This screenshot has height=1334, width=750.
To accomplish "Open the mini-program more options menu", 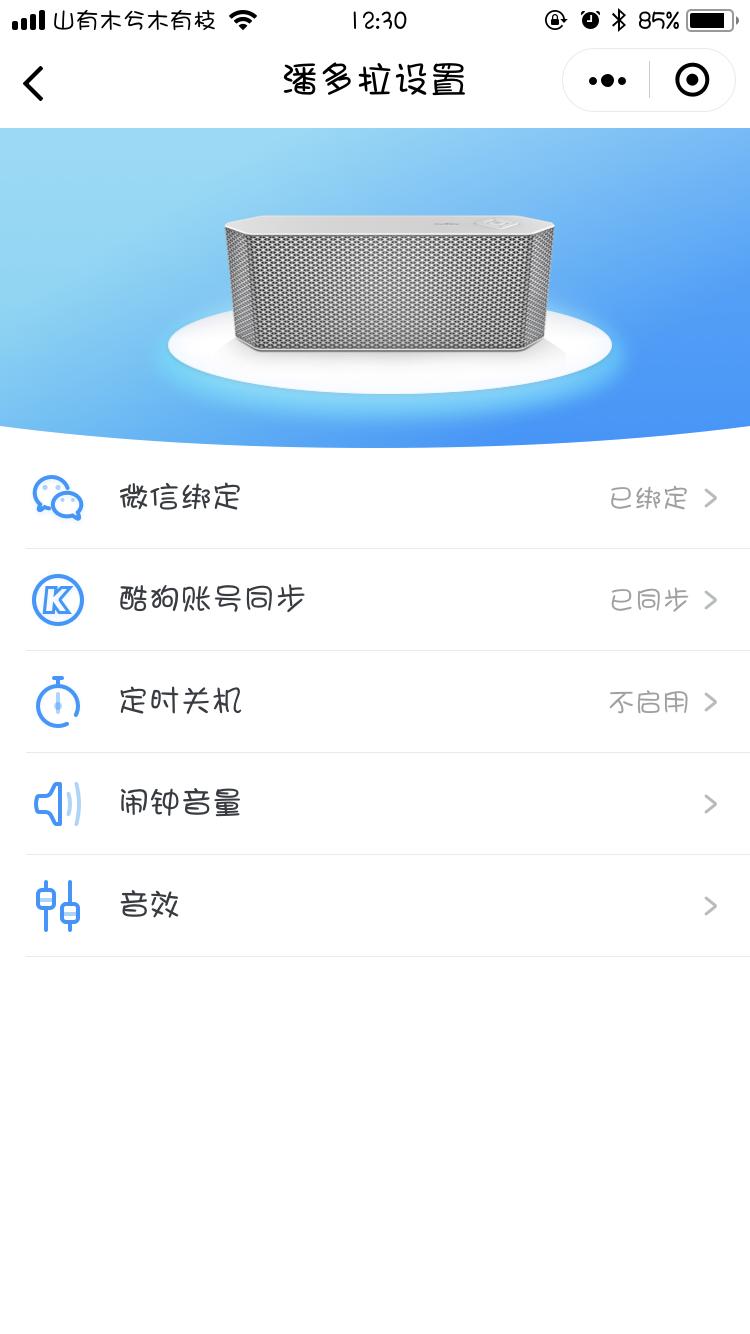I will [x=606, y=80].
